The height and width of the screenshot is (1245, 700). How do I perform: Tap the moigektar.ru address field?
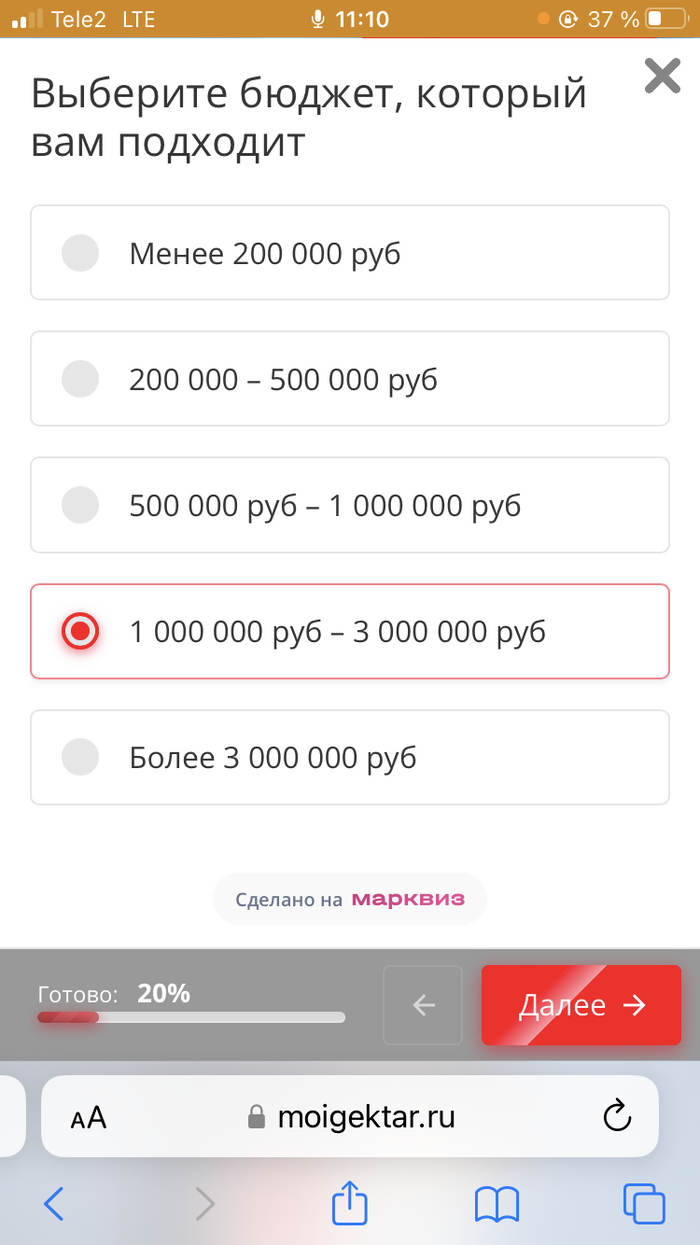[350, 1116]
